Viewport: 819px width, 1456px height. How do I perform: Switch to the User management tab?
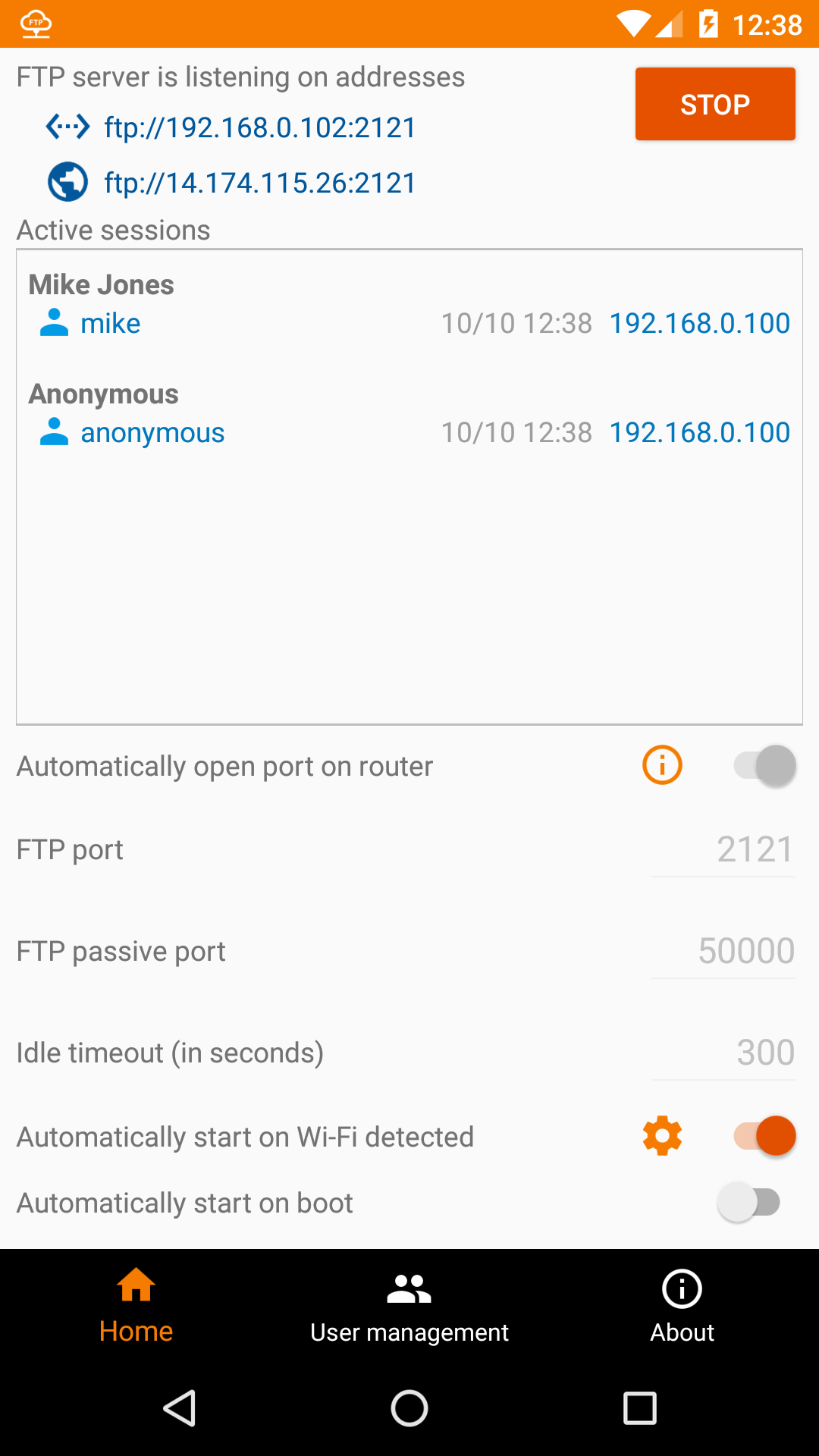pos(409,1308)
